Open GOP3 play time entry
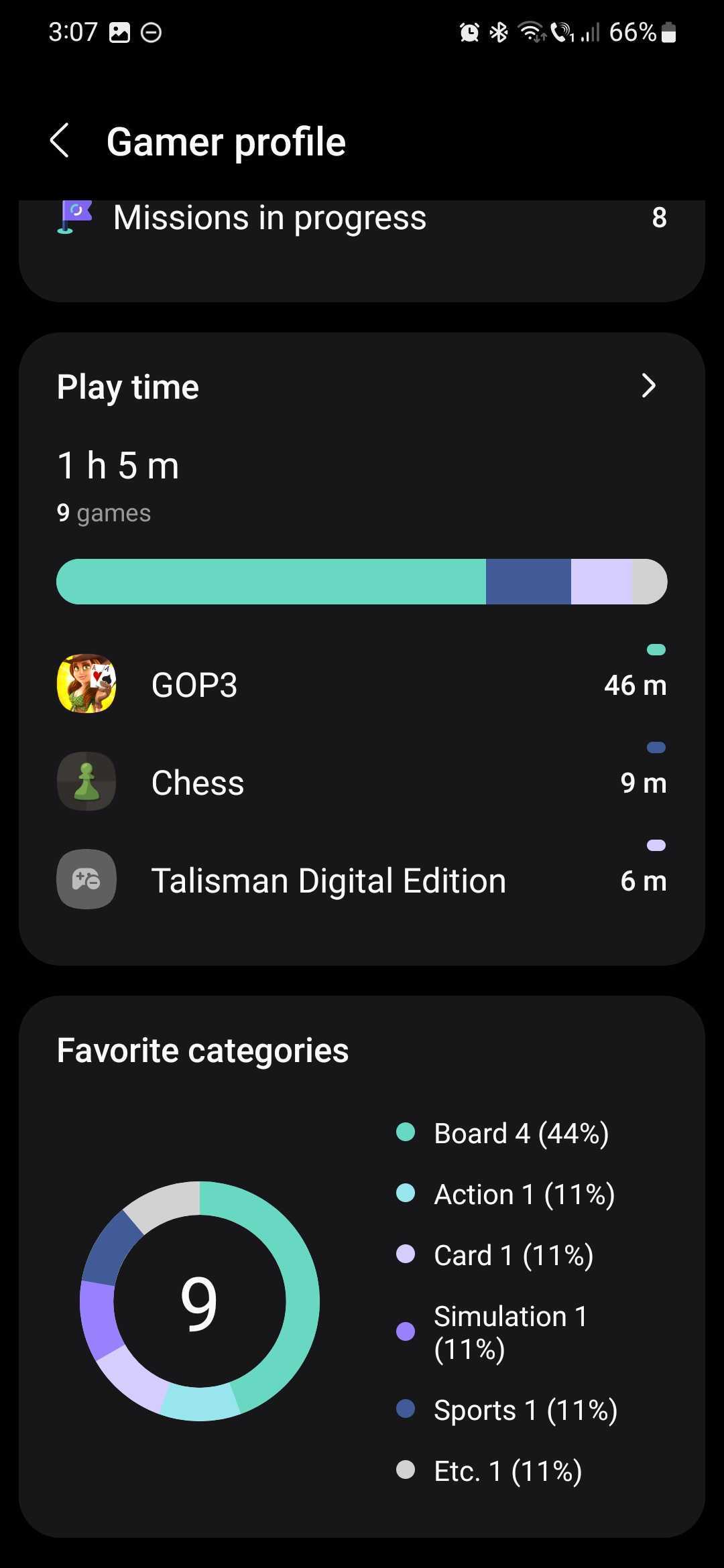This screenshot has width=724, height=1568. (362, 685)
